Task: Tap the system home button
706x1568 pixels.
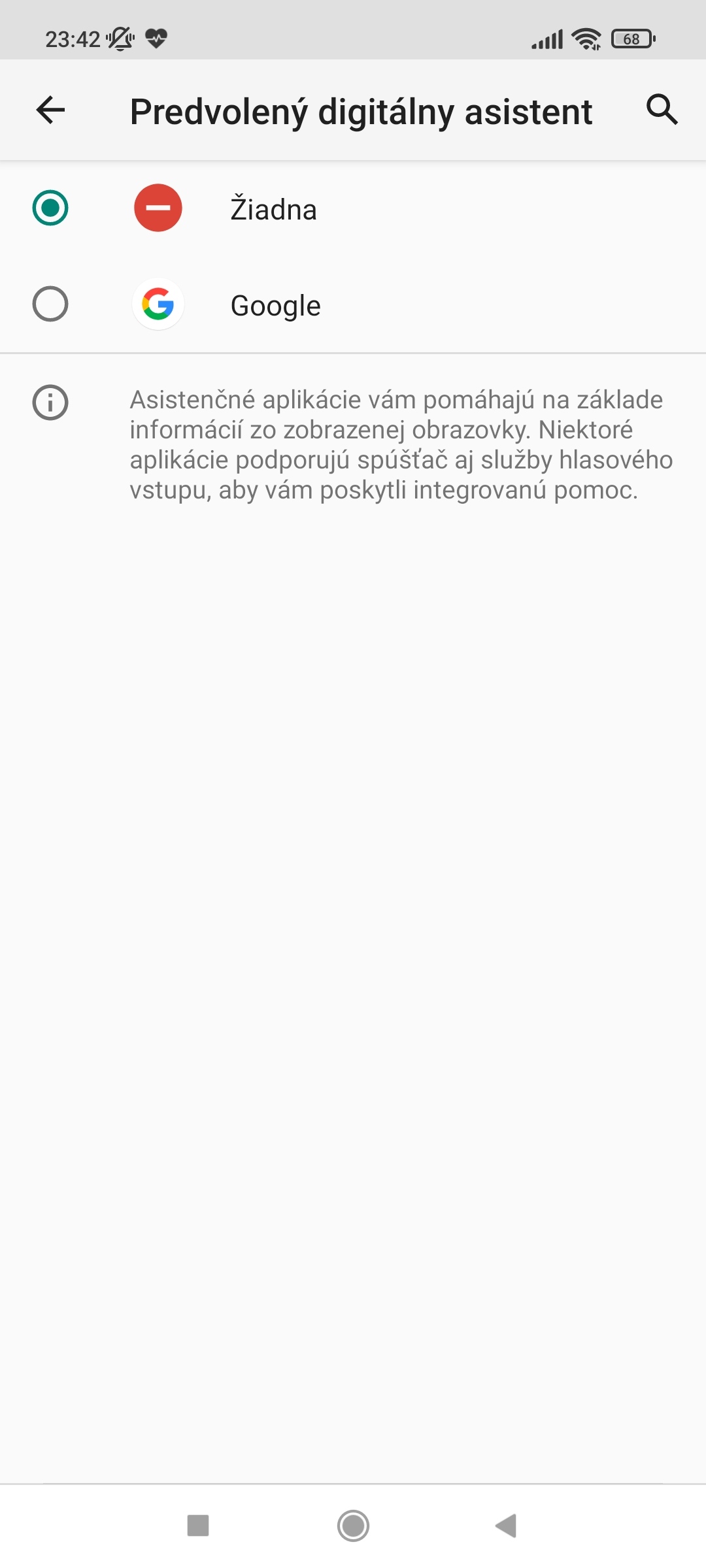Action: click(353, 1526)
